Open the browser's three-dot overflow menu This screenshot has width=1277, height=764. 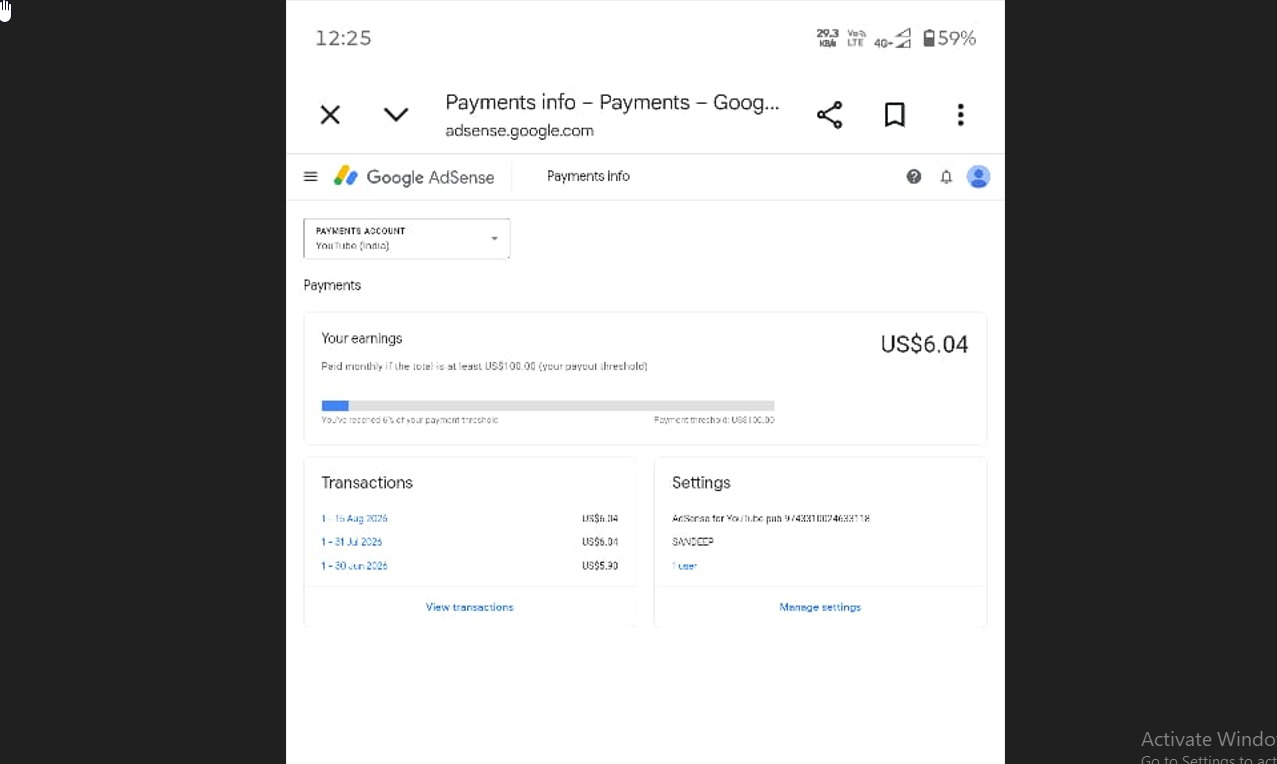point(960,115)
